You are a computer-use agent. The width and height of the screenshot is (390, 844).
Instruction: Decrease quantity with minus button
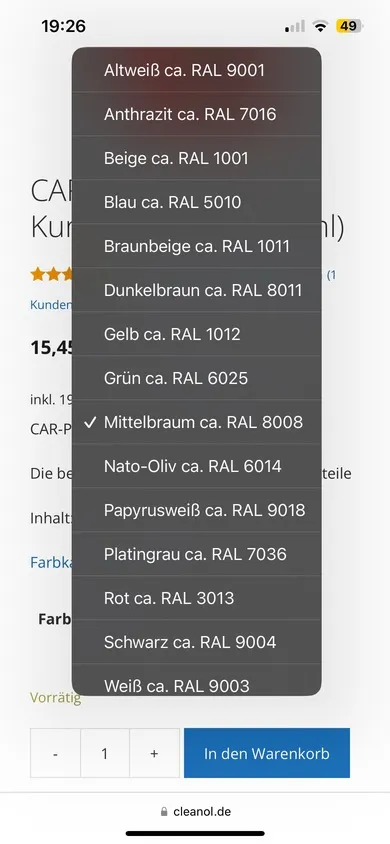tap(55, 754)
